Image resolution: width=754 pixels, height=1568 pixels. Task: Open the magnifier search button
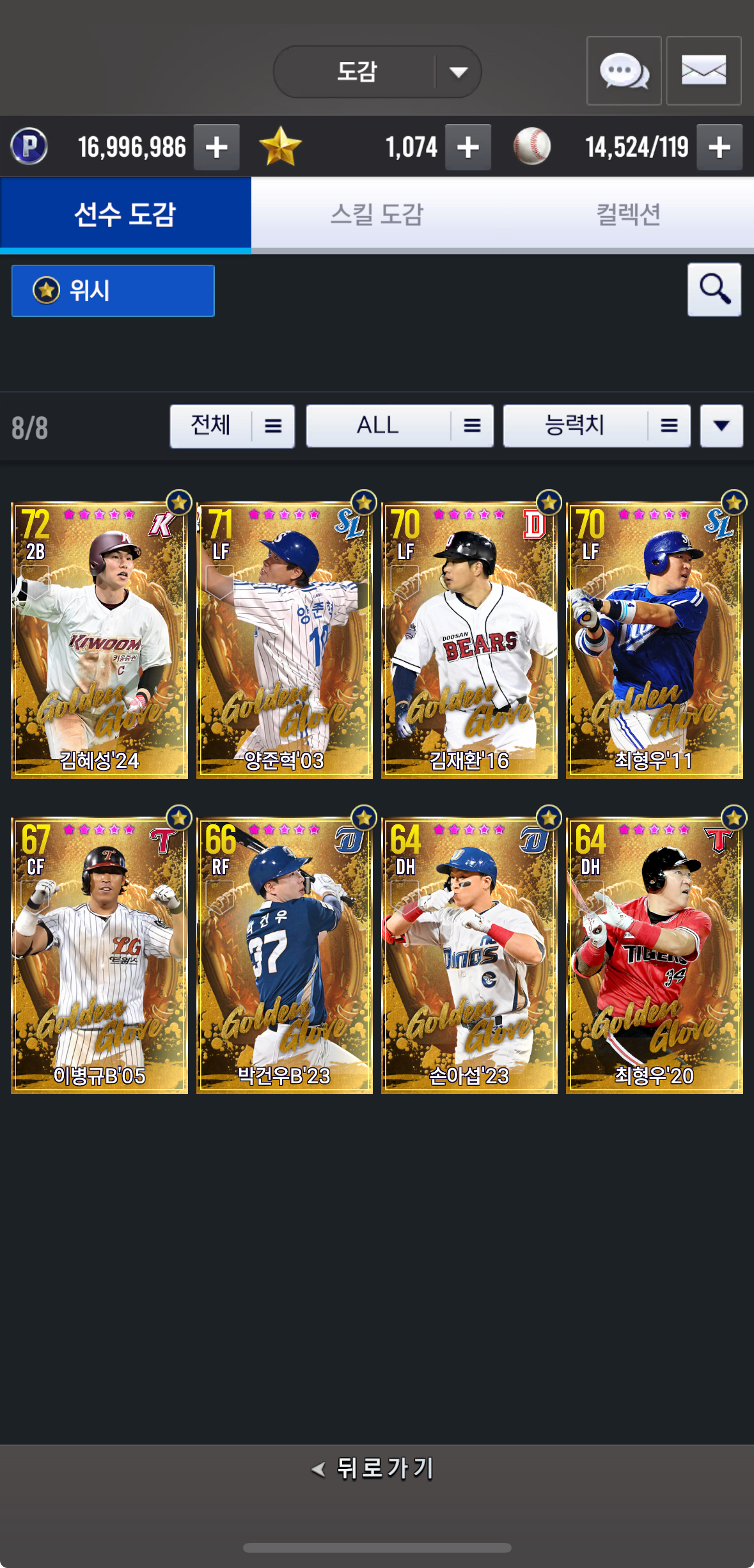[714, 290]
